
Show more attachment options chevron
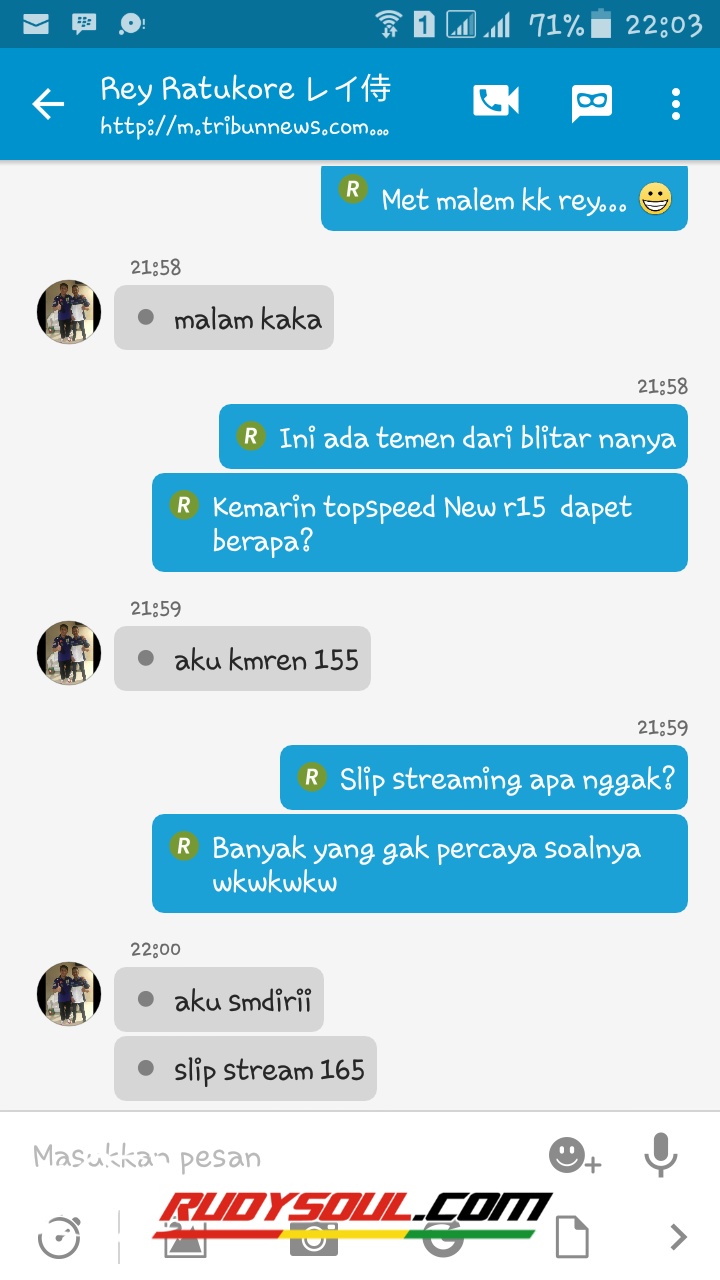(x=679, y=1237)
